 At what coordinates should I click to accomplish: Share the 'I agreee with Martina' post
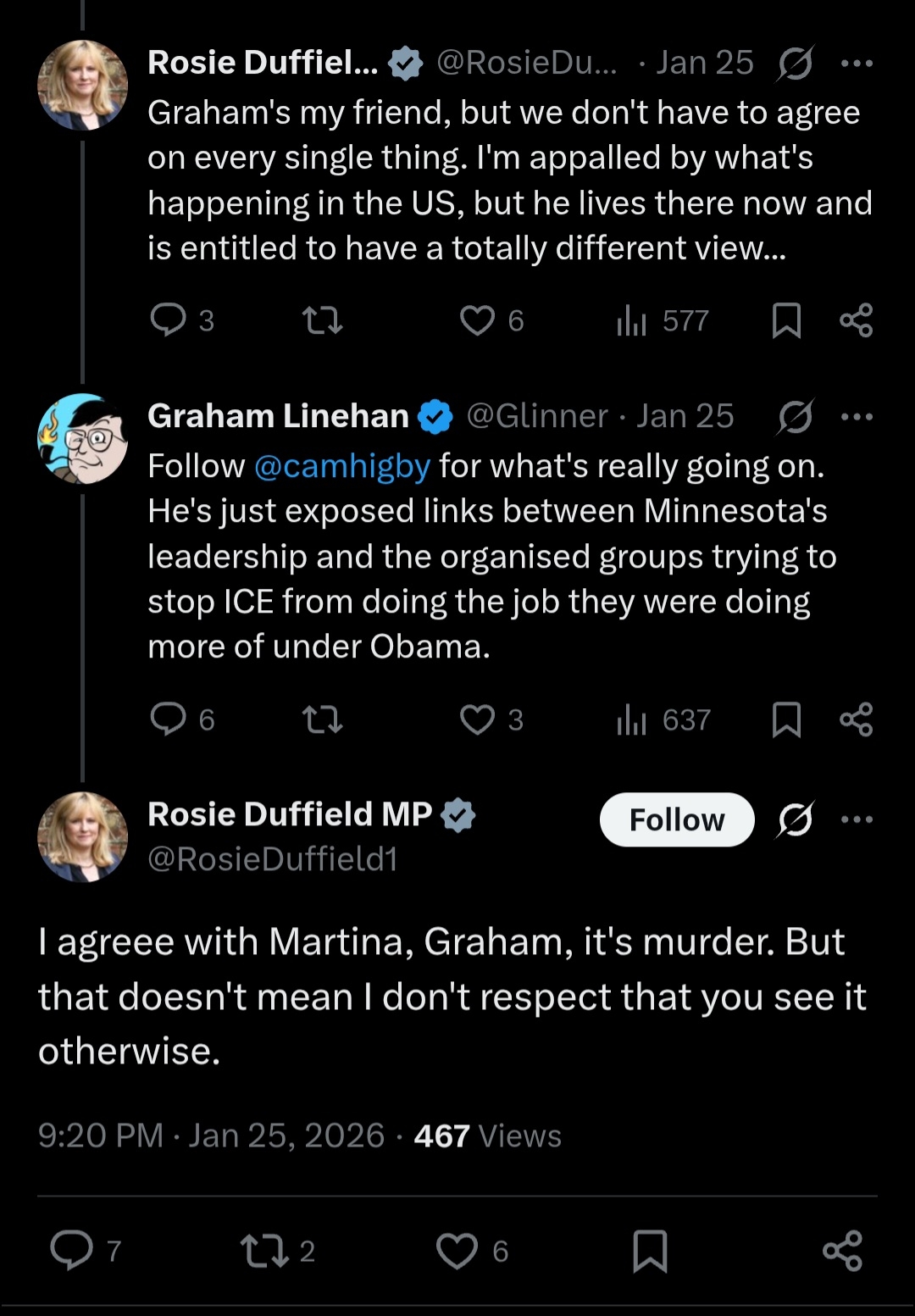[842, 1250]
